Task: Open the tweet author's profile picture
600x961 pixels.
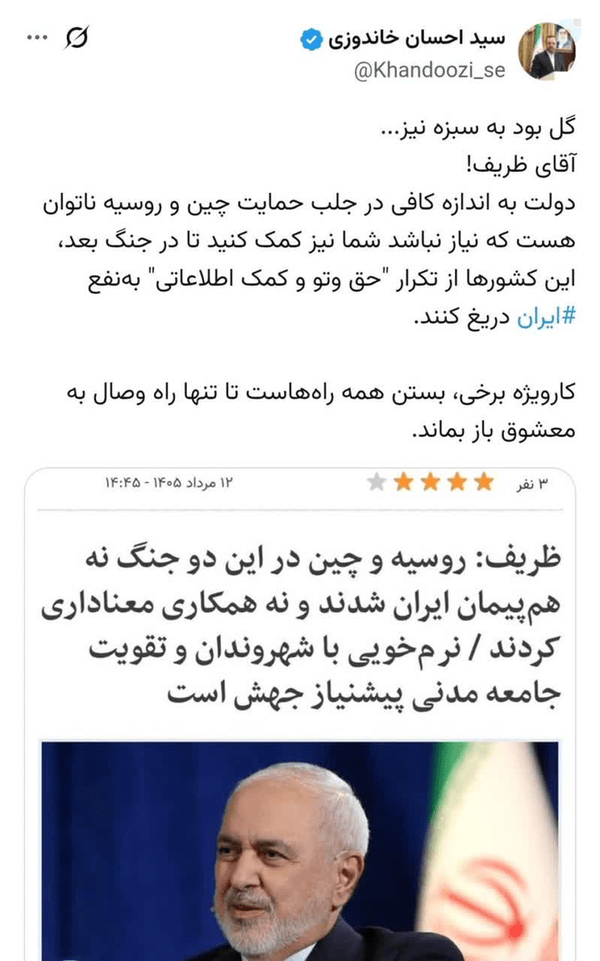Action: click(x=547, y=51)
